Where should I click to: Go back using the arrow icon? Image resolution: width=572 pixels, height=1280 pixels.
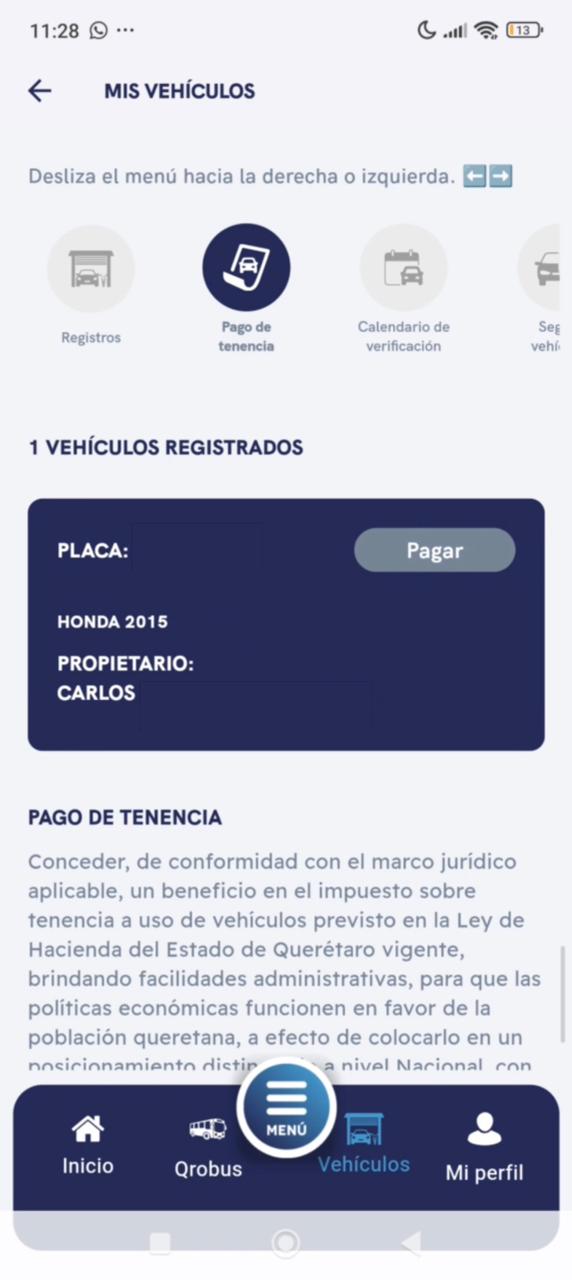[x=39, y=91]
